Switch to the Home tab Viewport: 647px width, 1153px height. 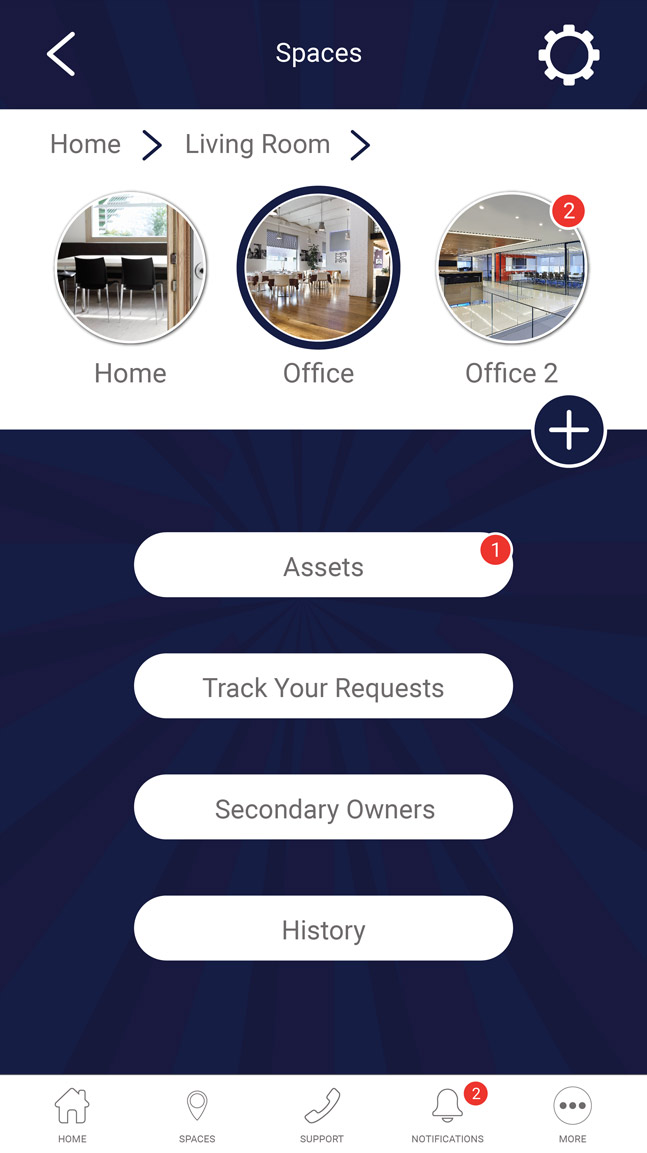point(72,1114)
